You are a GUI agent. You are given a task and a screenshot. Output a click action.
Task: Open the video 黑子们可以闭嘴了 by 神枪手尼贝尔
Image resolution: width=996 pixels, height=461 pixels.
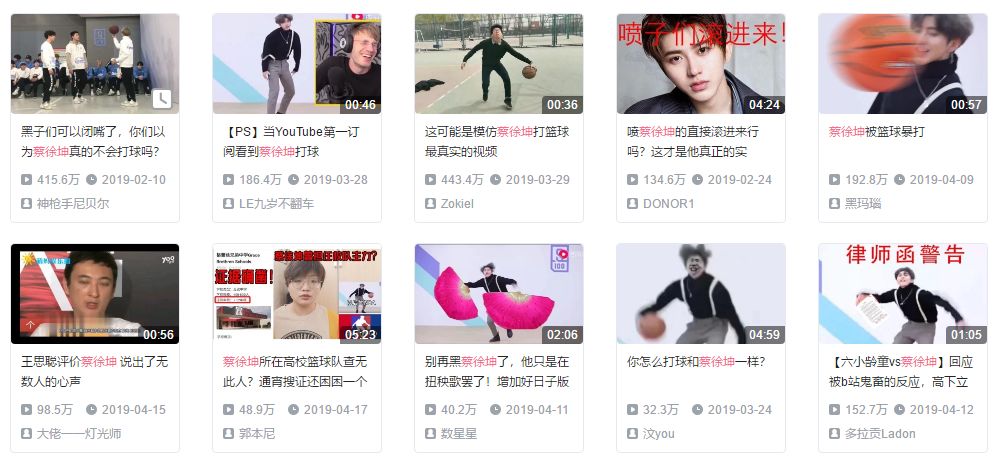[x=94, y=141]
